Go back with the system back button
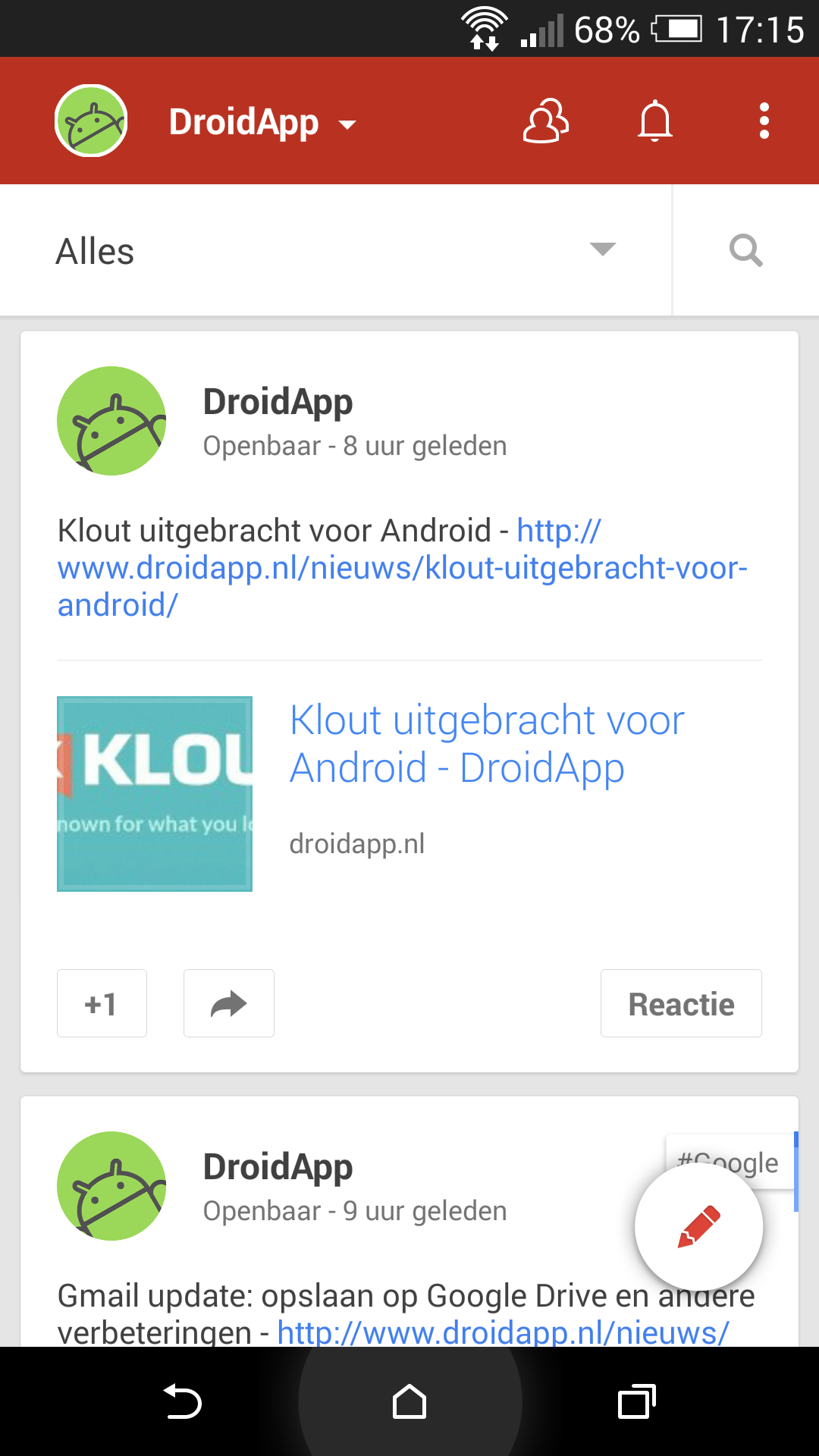Screen dimensions: 819x1456 pyautogui.click(x=182, y=1401)
